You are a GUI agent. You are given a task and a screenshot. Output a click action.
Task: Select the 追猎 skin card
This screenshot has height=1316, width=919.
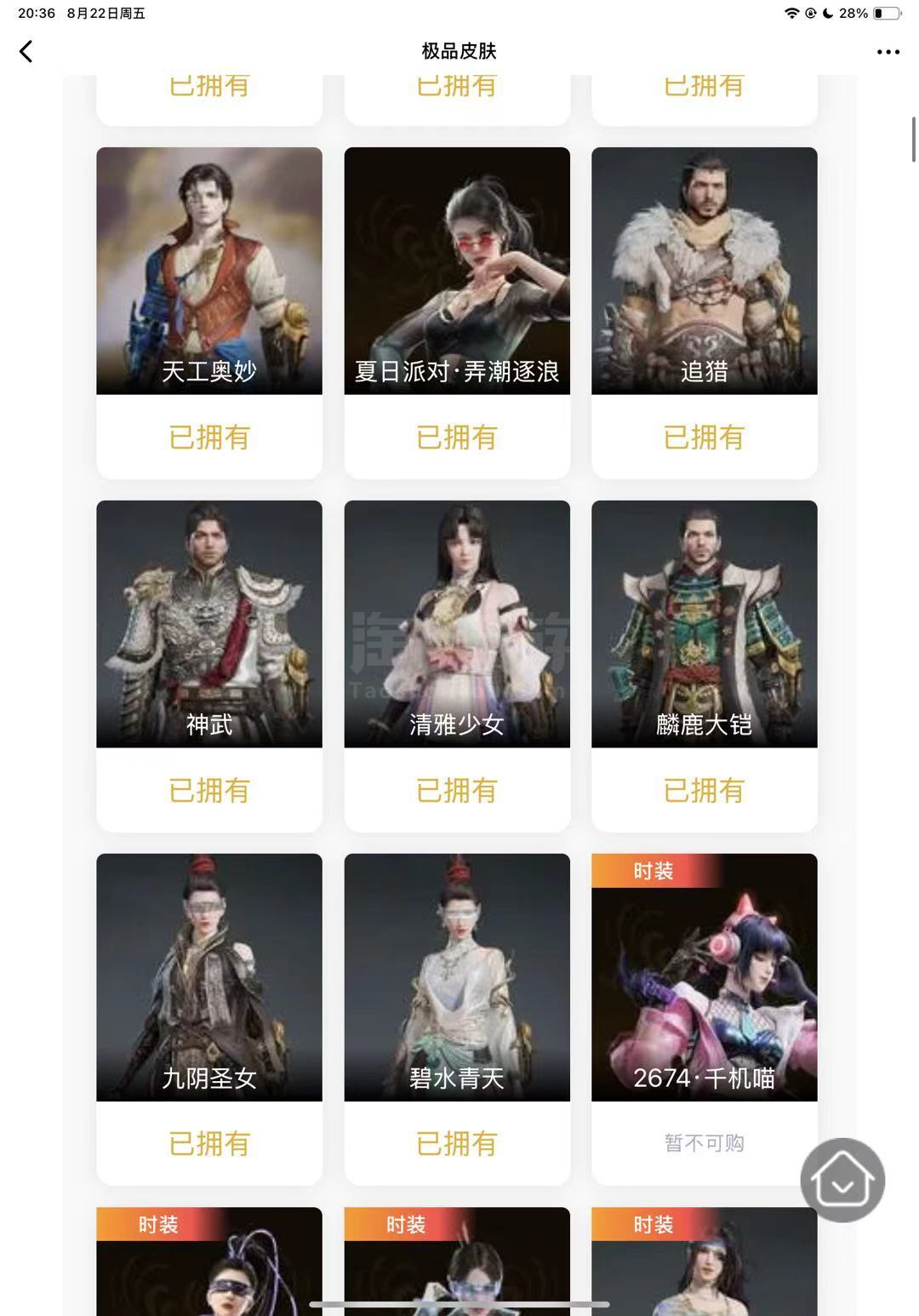point(704,271)
